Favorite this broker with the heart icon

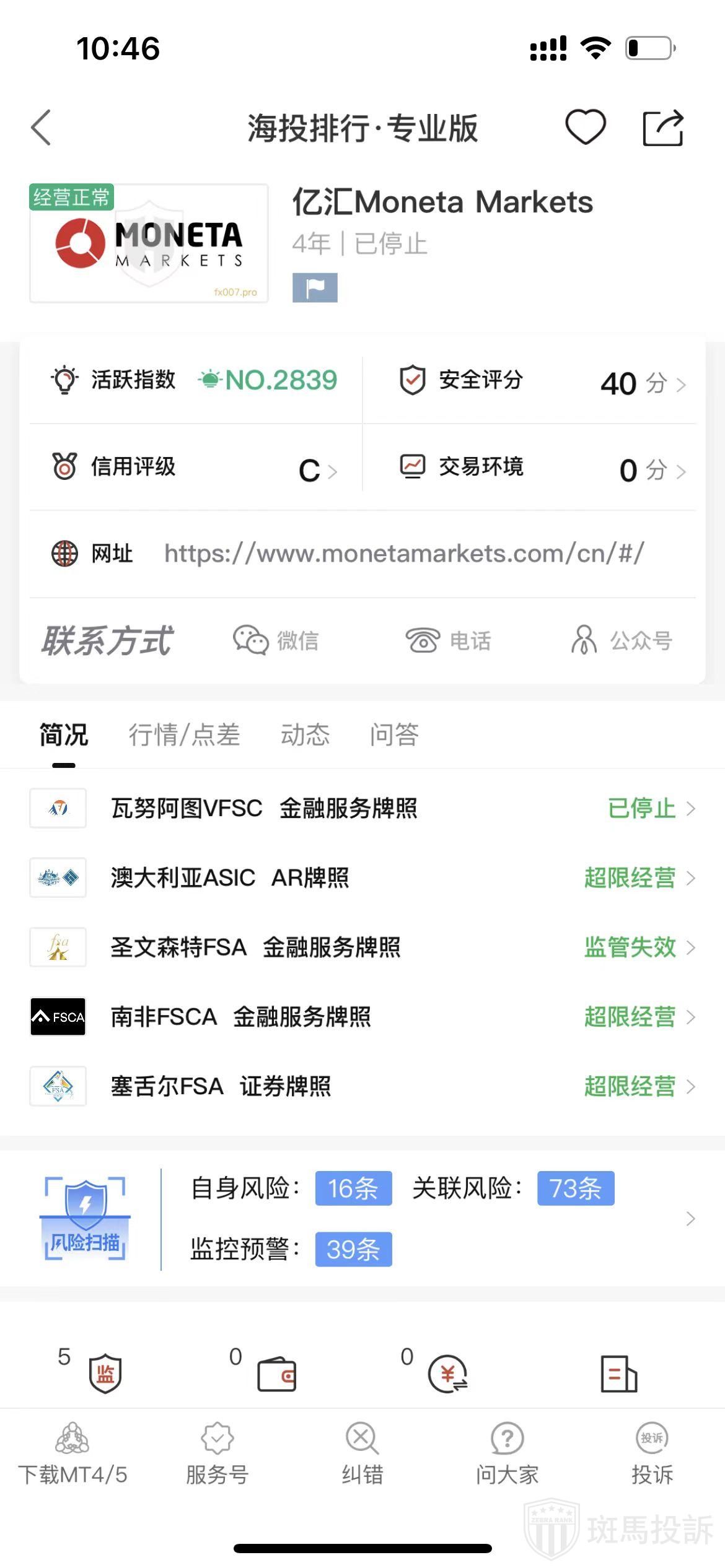585,127
